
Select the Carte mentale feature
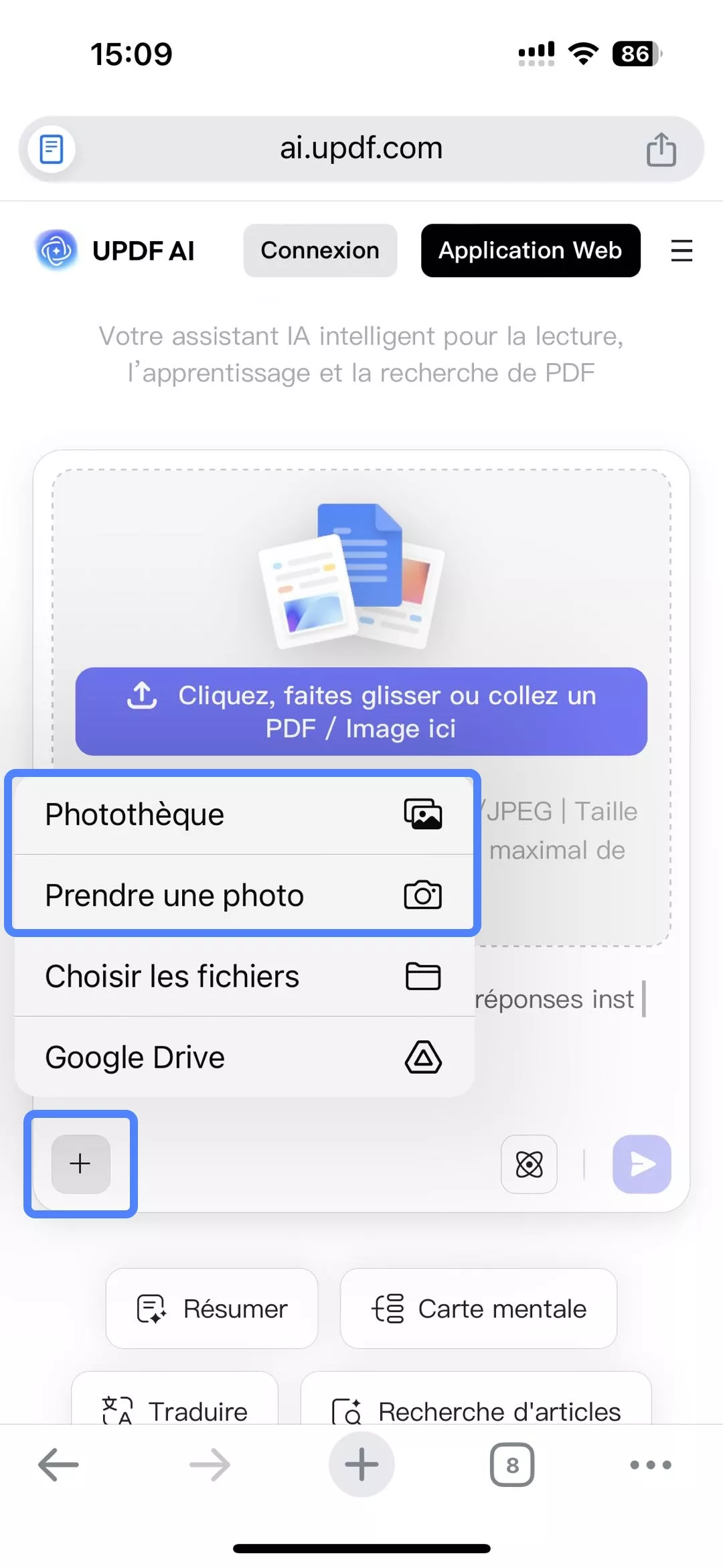[x=478, y=1308]
